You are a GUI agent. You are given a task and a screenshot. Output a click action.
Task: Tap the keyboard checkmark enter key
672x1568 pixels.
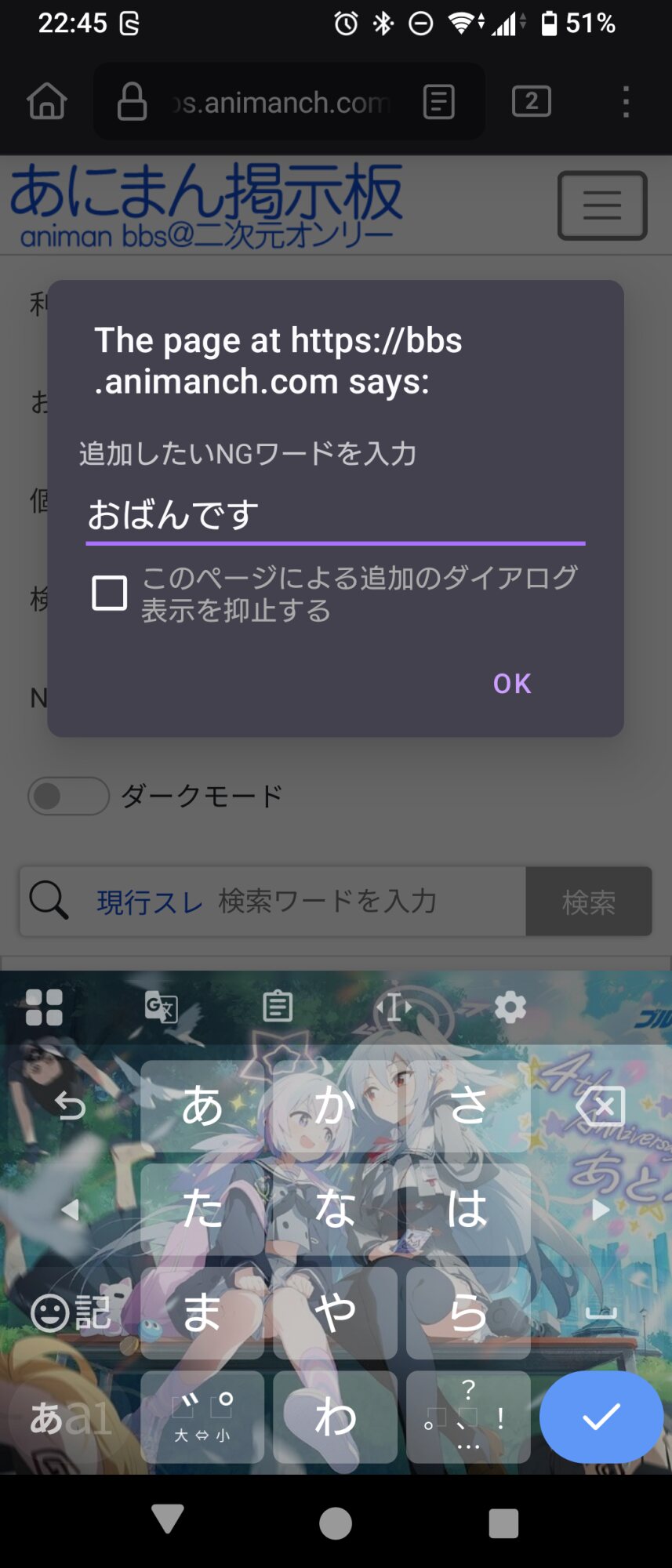pos(601,1417)
